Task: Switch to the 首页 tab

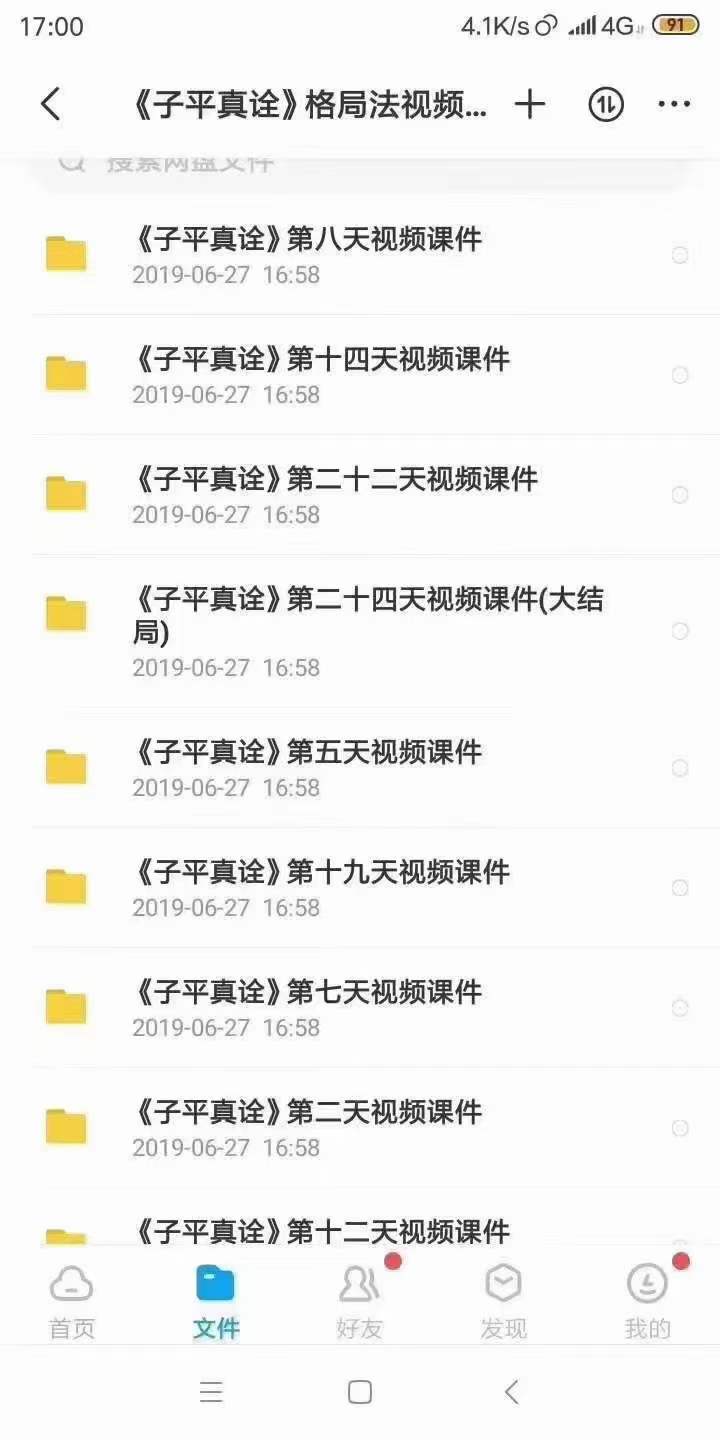Action: click(x=72, y=1302)
